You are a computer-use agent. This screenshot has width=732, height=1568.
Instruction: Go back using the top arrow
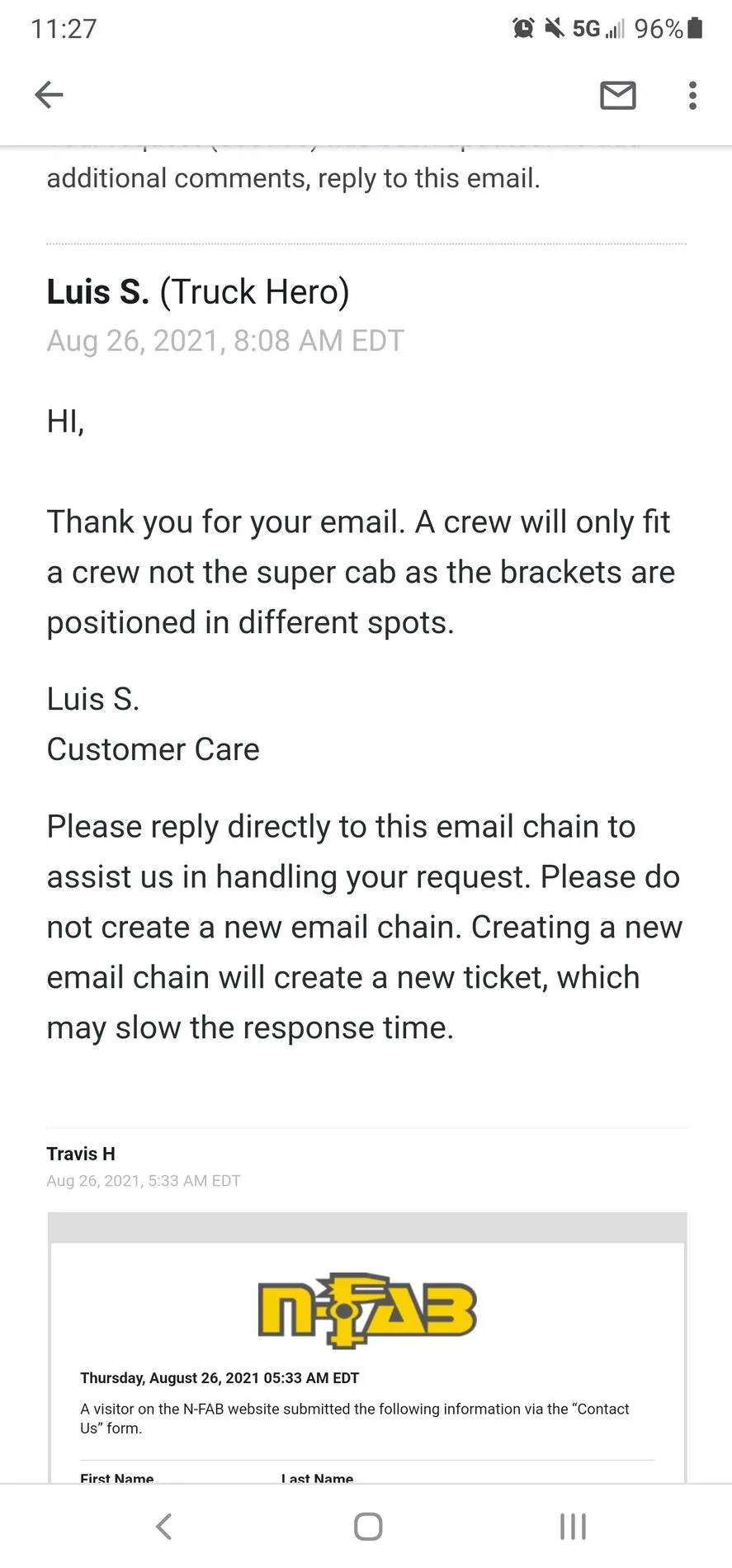pos(49,95)
